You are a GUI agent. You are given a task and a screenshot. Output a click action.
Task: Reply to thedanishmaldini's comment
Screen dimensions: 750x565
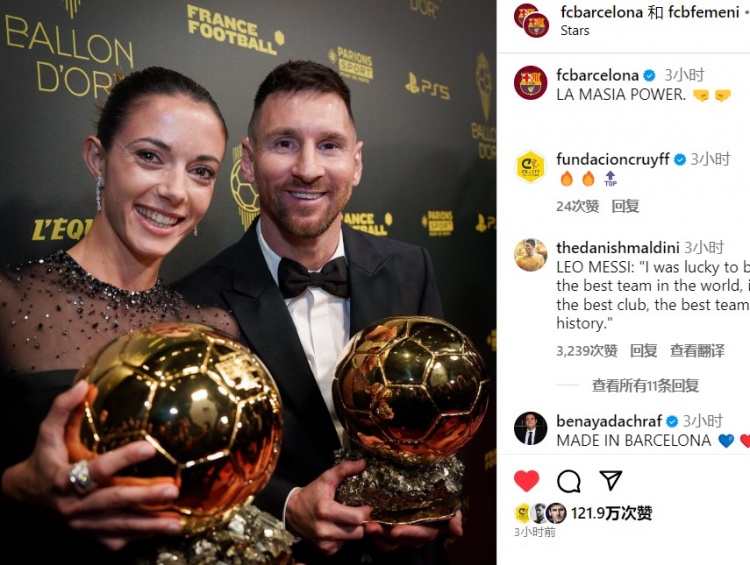coord(643,351)
